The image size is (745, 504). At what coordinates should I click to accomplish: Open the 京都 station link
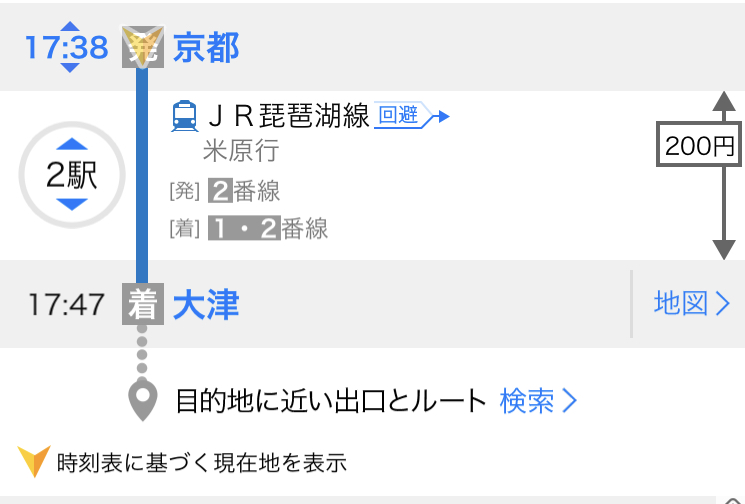(x=206, y=47)
